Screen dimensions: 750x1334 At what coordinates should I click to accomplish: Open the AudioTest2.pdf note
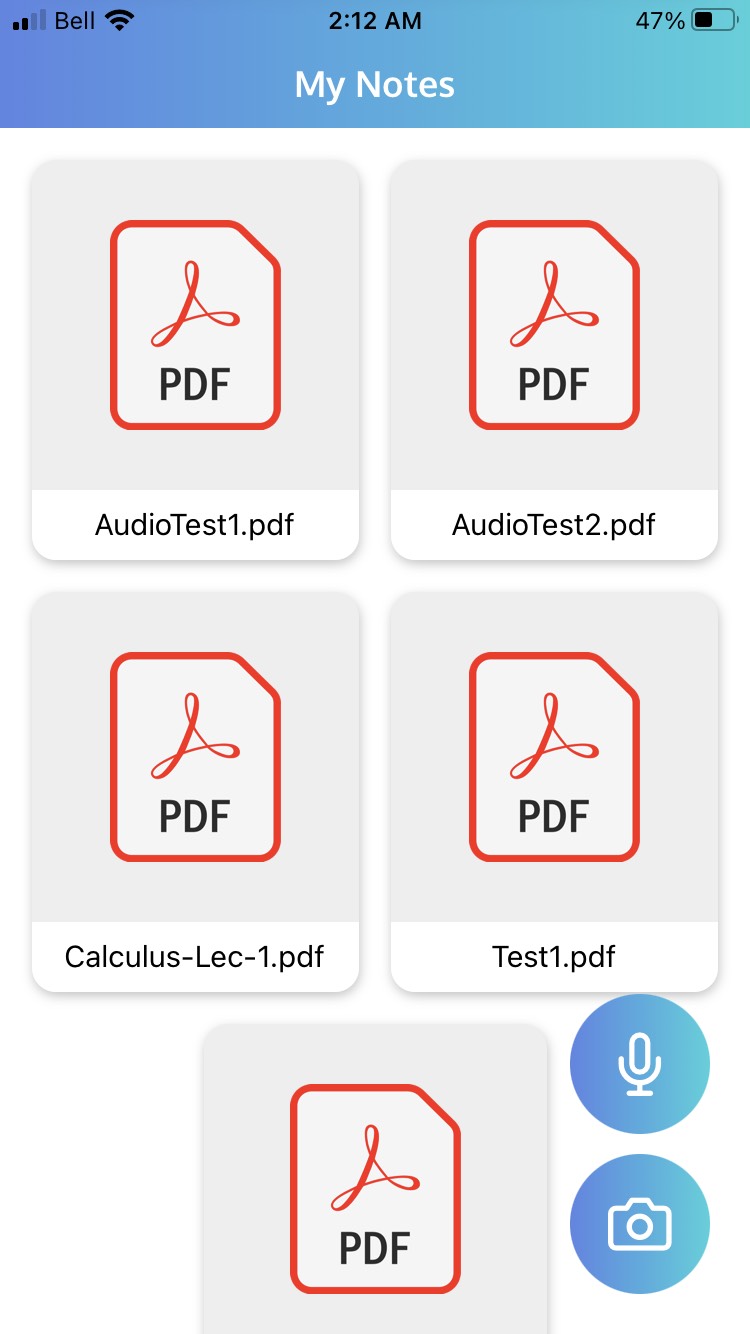tap(554, 360)
